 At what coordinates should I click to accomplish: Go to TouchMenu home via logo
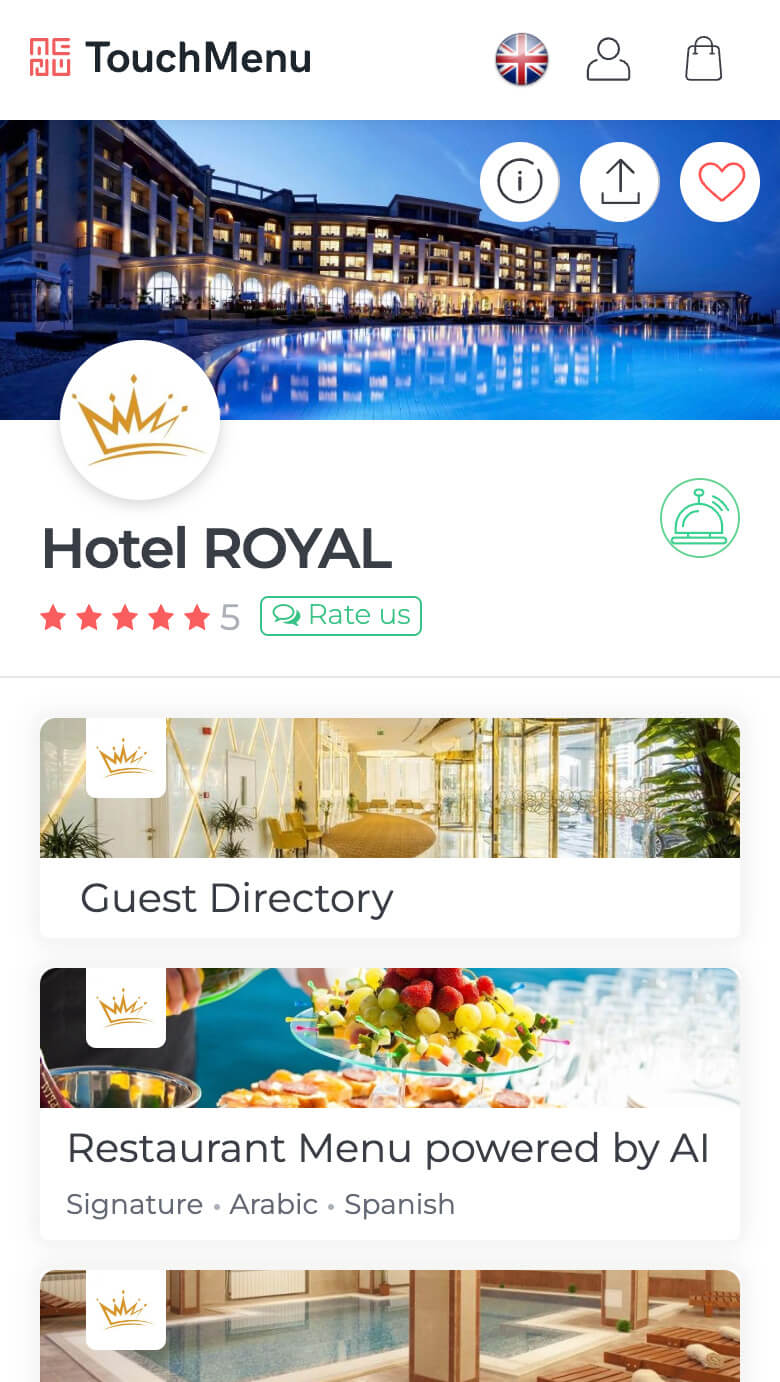(171, 58)
